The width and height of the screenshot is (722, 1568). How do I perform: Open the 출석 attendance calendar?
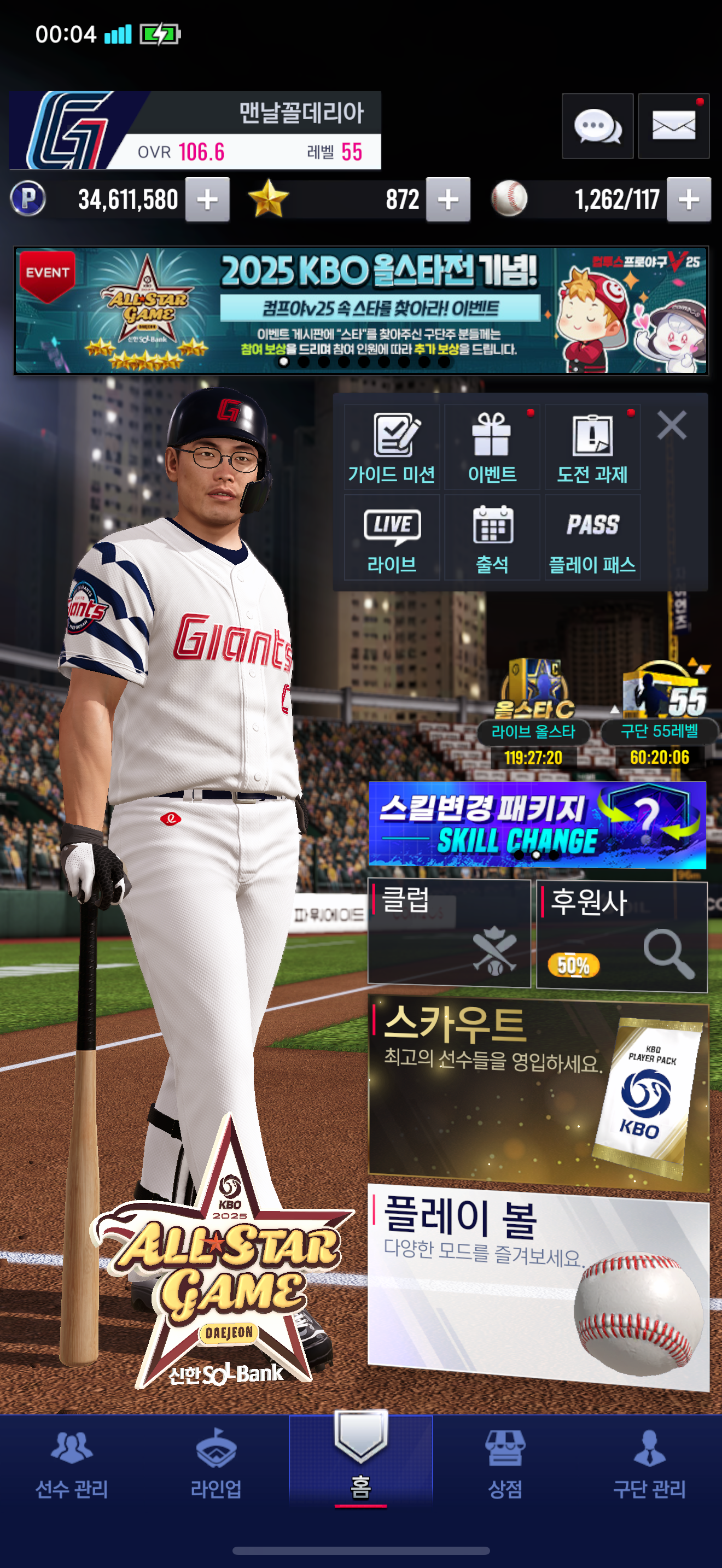[492, 537]
